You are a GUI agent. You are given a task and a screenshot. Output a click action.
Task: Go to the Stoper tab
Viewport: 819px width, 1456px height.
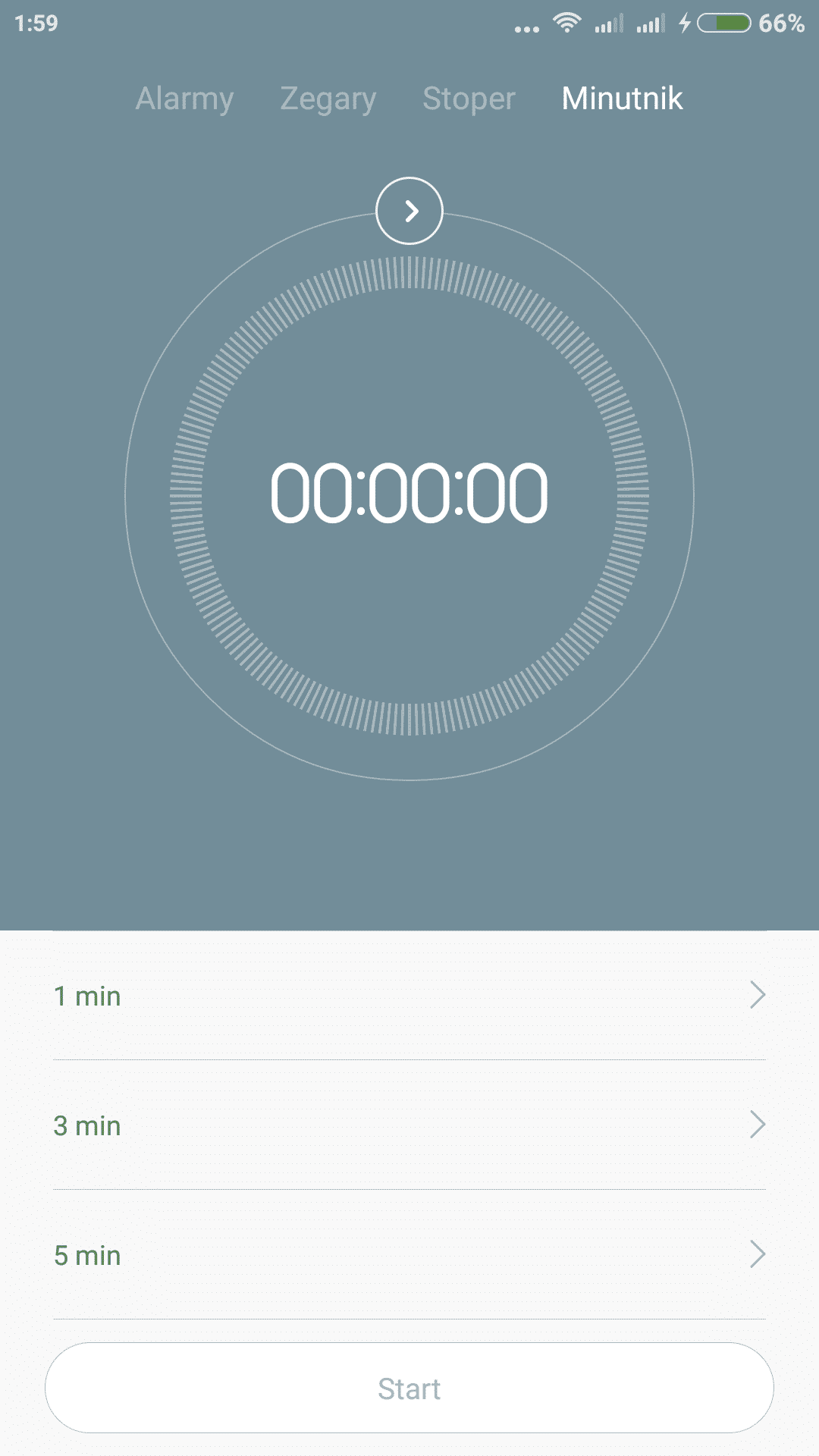coord(469,99)
